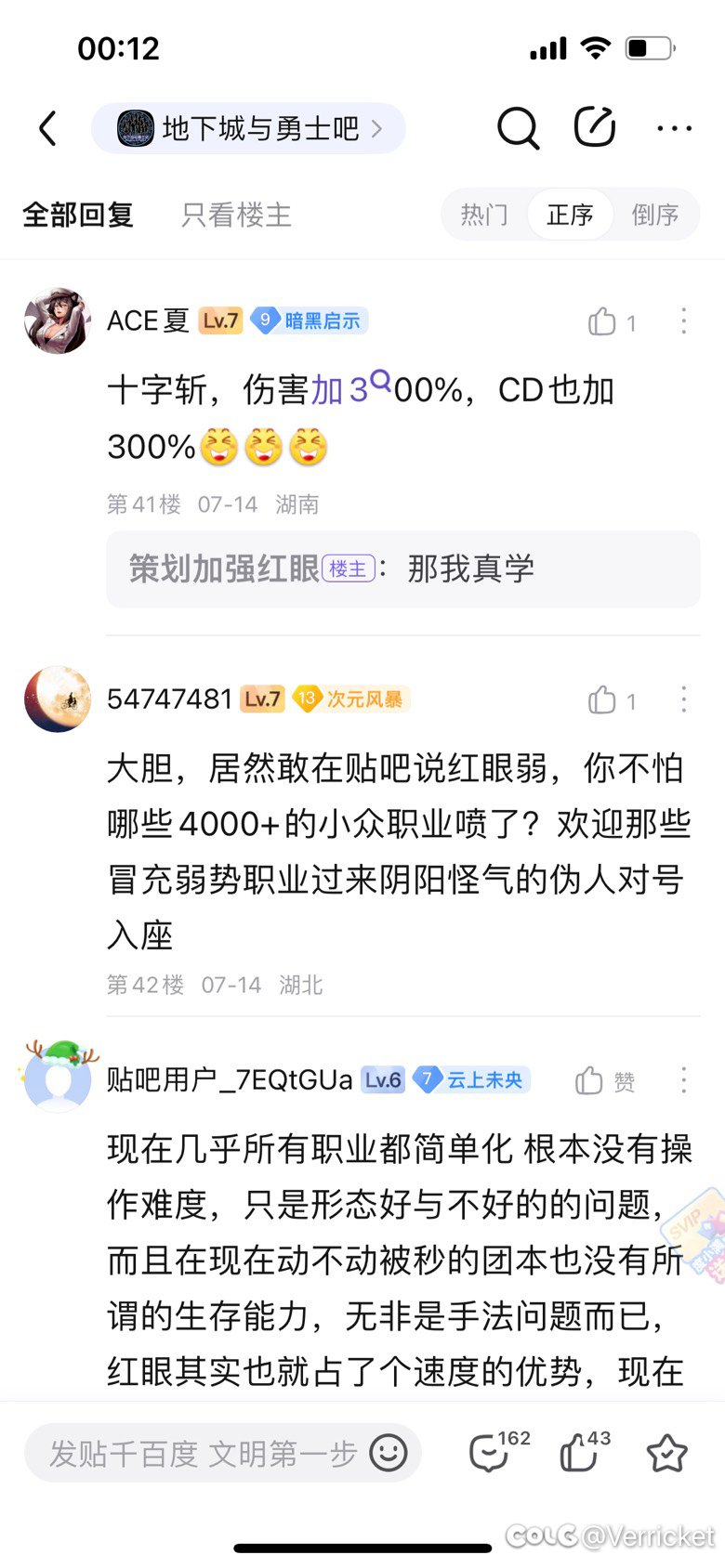Tap the compose post icon
The width and height of the screenshot is (725, 1568).
click(x=595, y=127)
